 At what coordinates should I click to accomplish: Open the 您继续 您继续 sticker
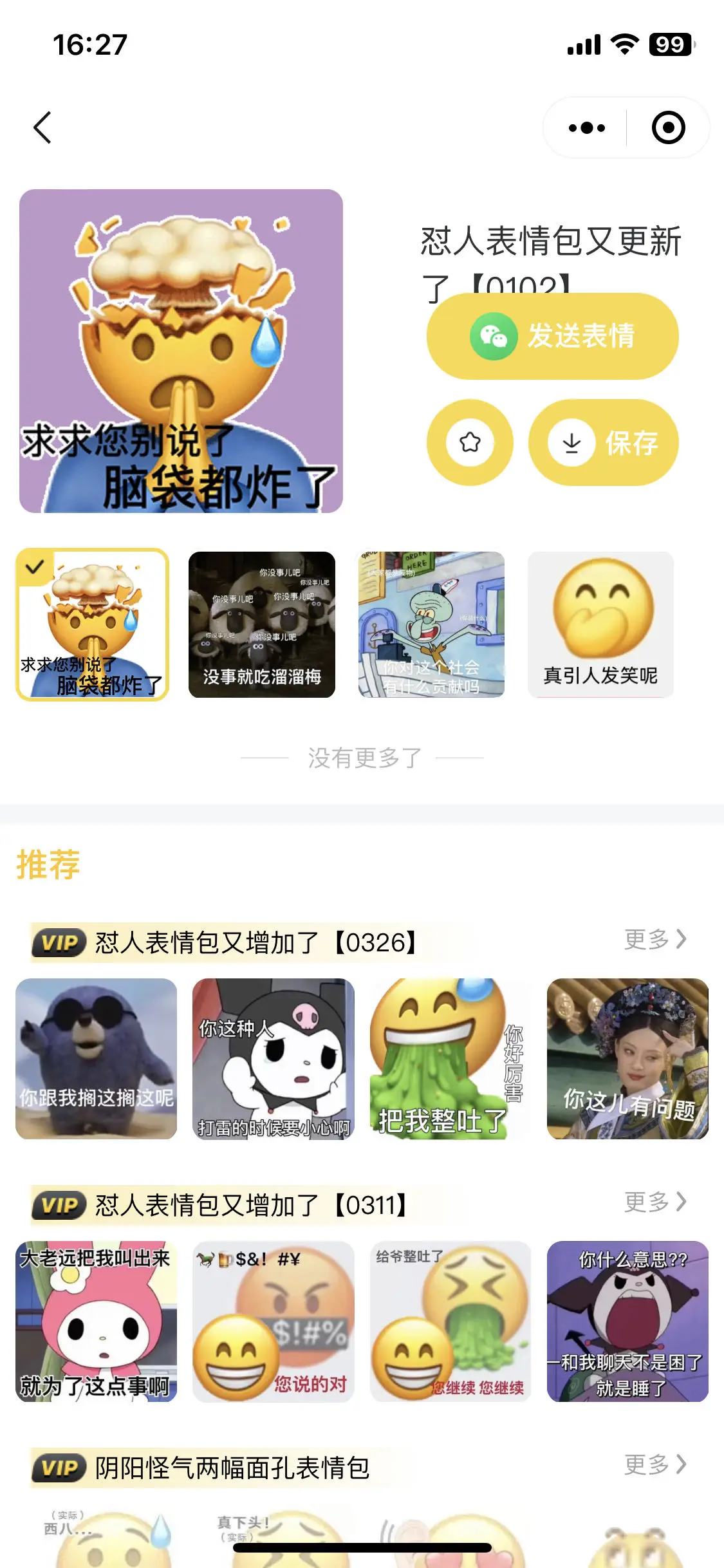point(450,1321)
